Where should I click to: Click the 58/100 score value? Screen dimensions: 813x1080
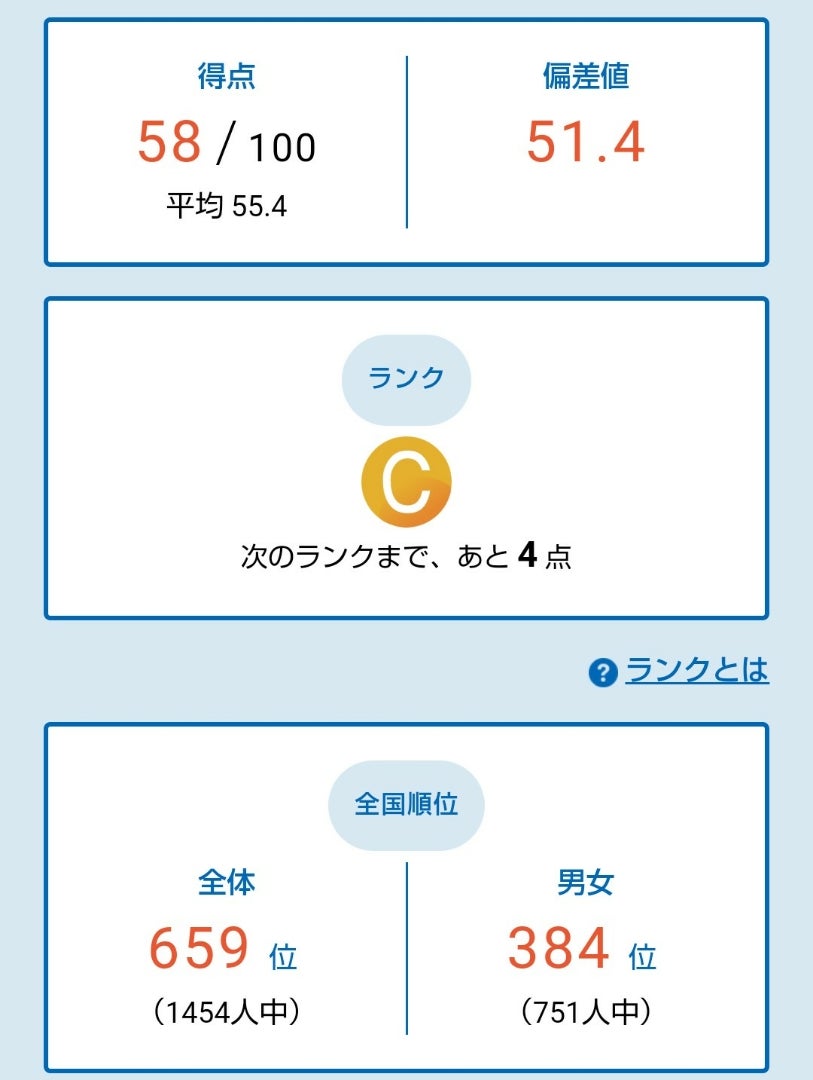pyautogui.click(x=222, y=146)
